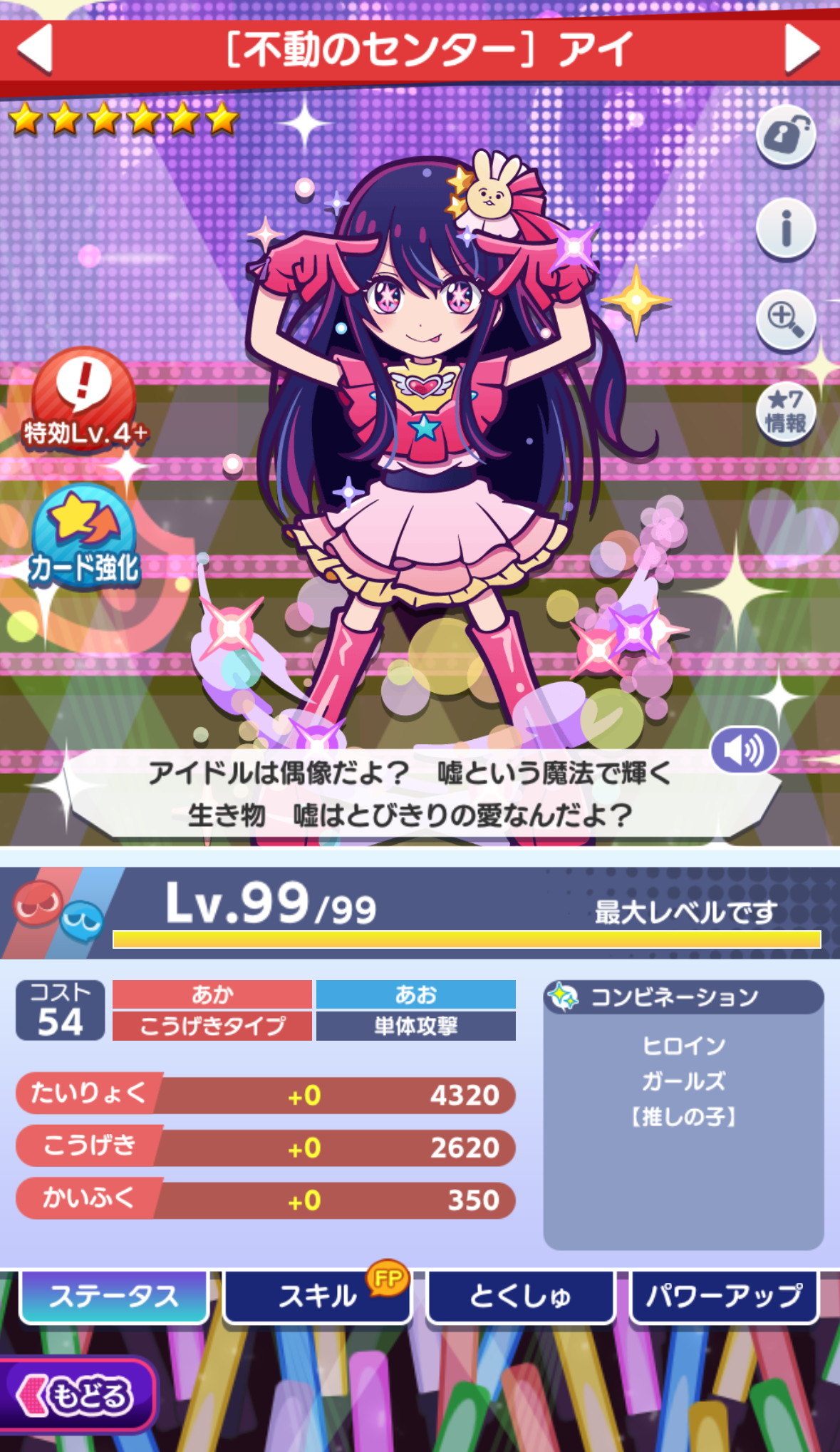Screen dimensions: 840x1452
Task: Open the ★7 情報 button
Action: coord(786,411)
